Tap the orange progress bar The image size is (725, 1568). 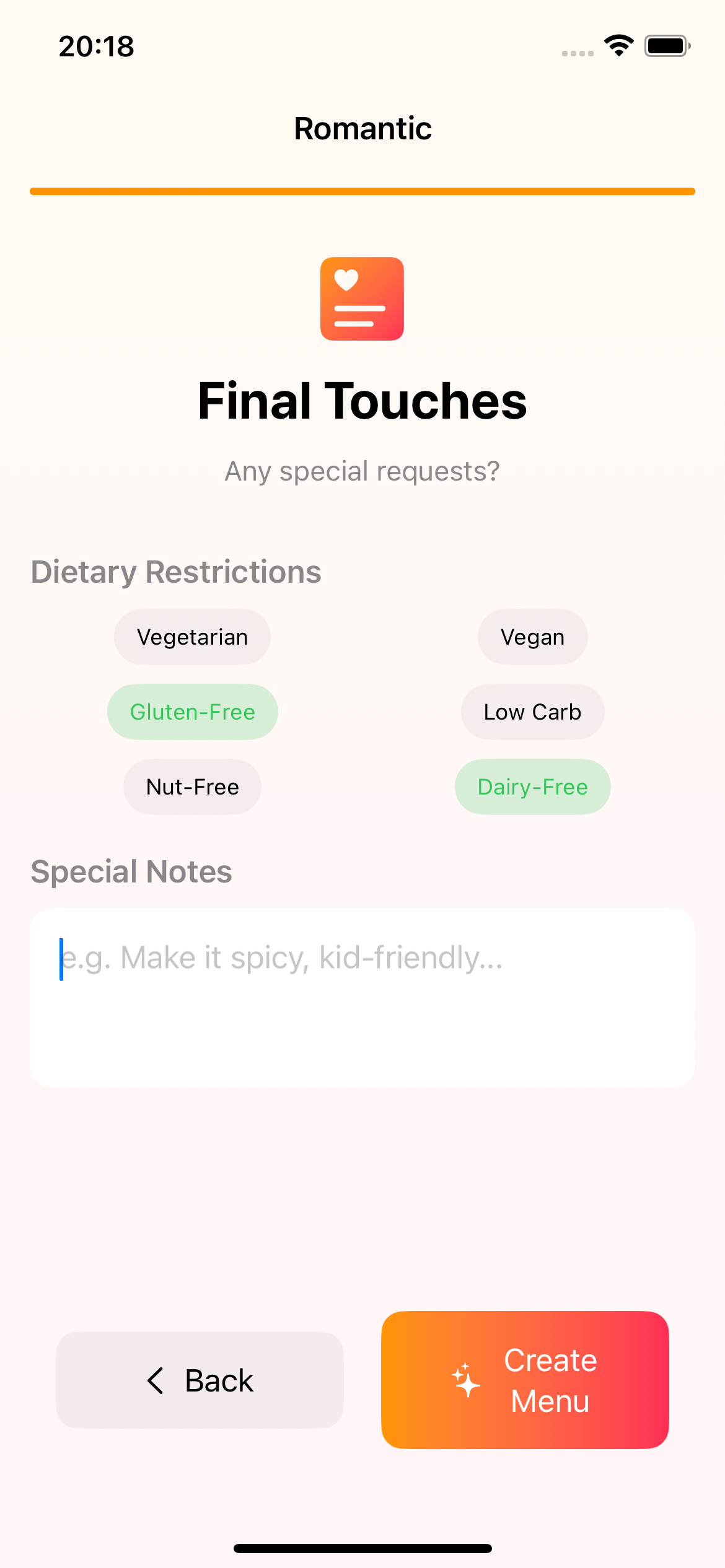pos(362,191)
